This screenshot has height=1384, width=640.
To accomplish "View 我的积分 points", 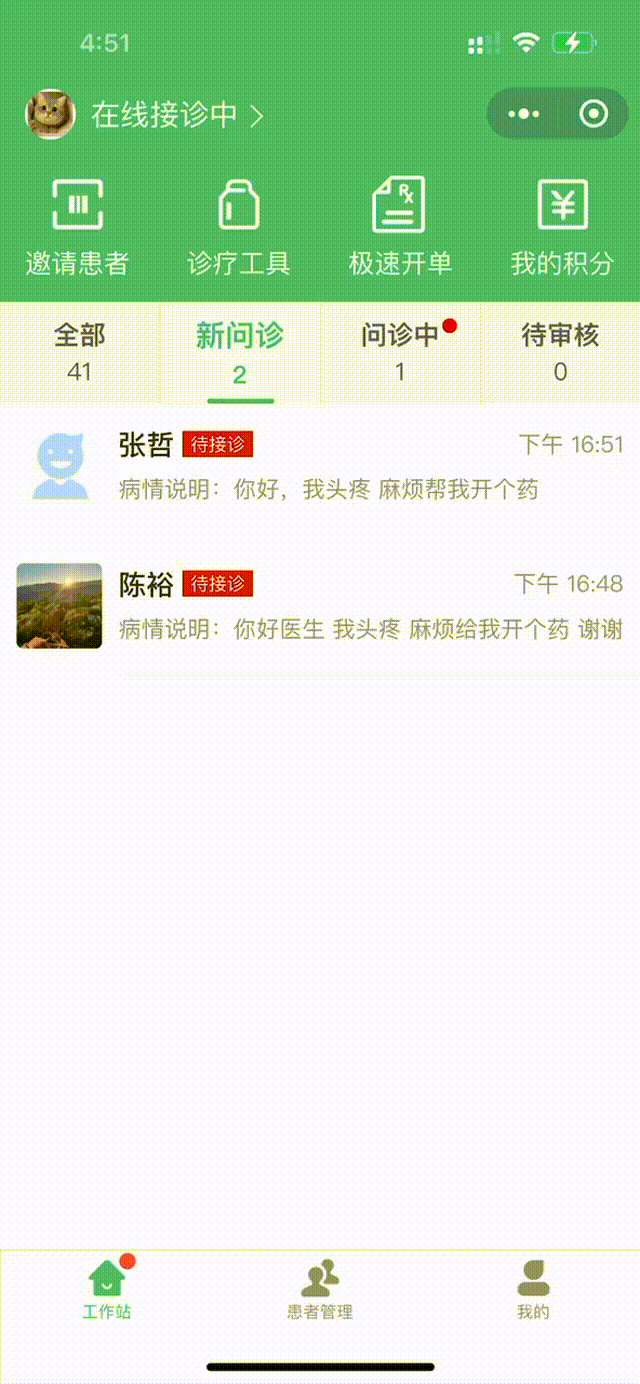I will (562, 227).
